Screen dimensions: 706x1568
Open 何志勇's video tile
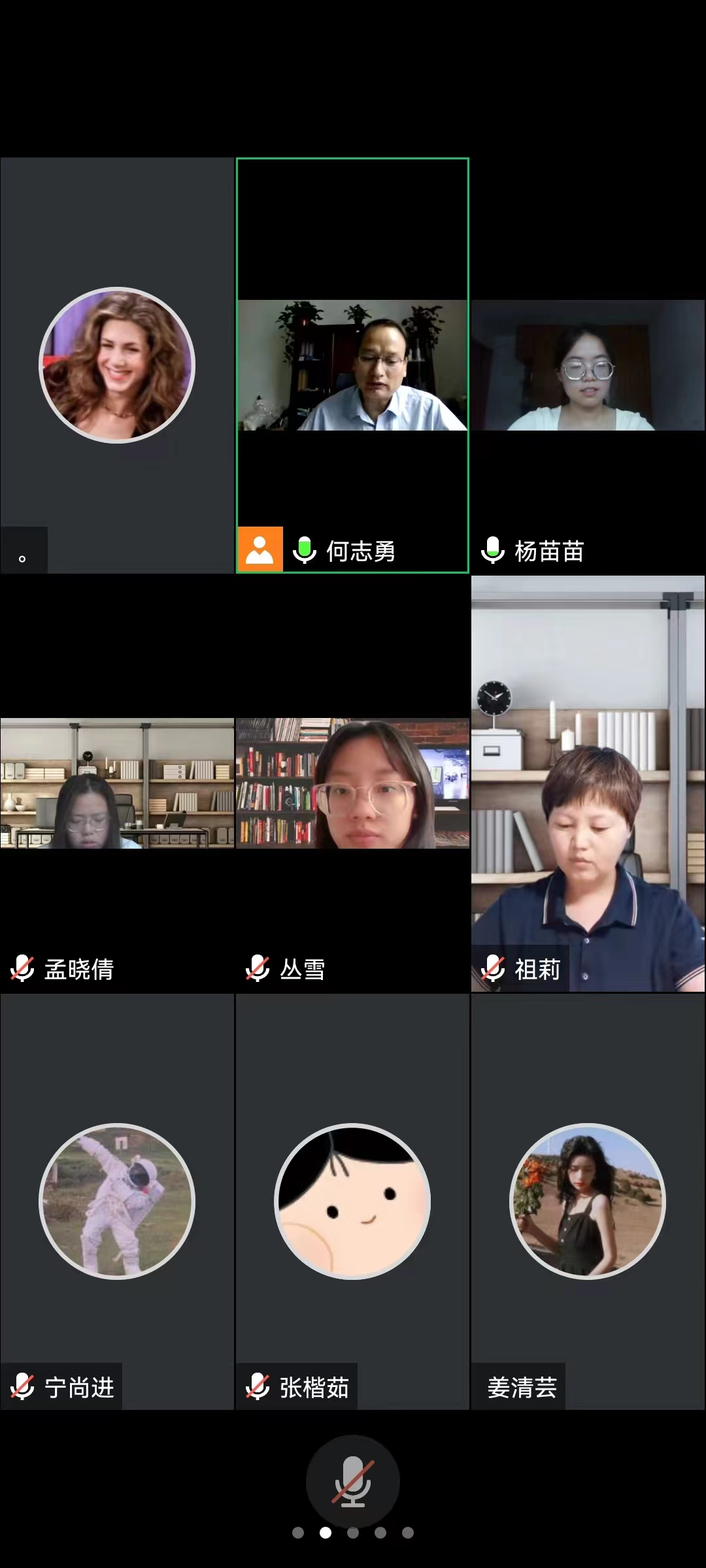click(x=352, y=366)
